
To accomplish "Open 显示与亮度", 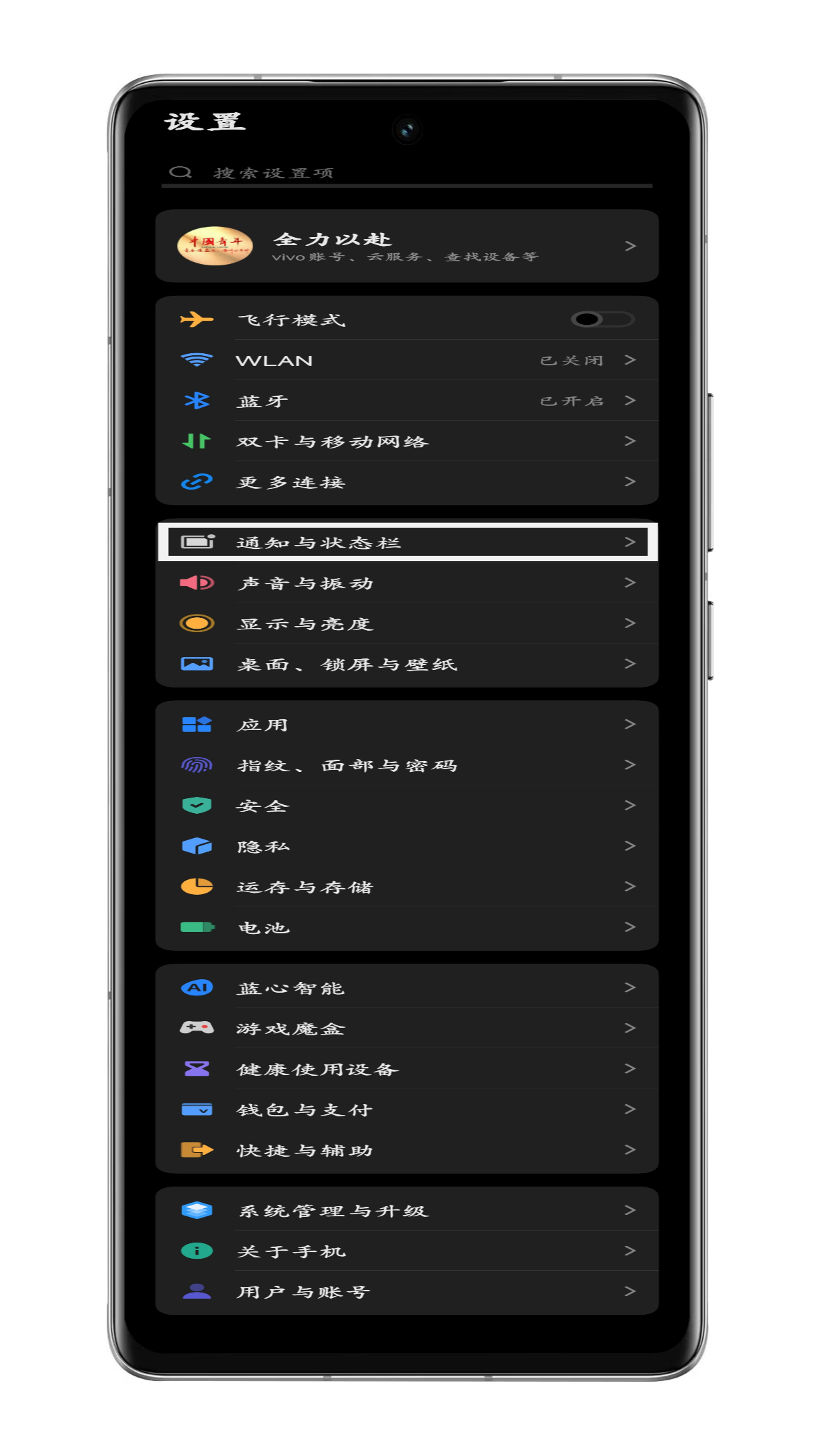I will pos(406,623).
